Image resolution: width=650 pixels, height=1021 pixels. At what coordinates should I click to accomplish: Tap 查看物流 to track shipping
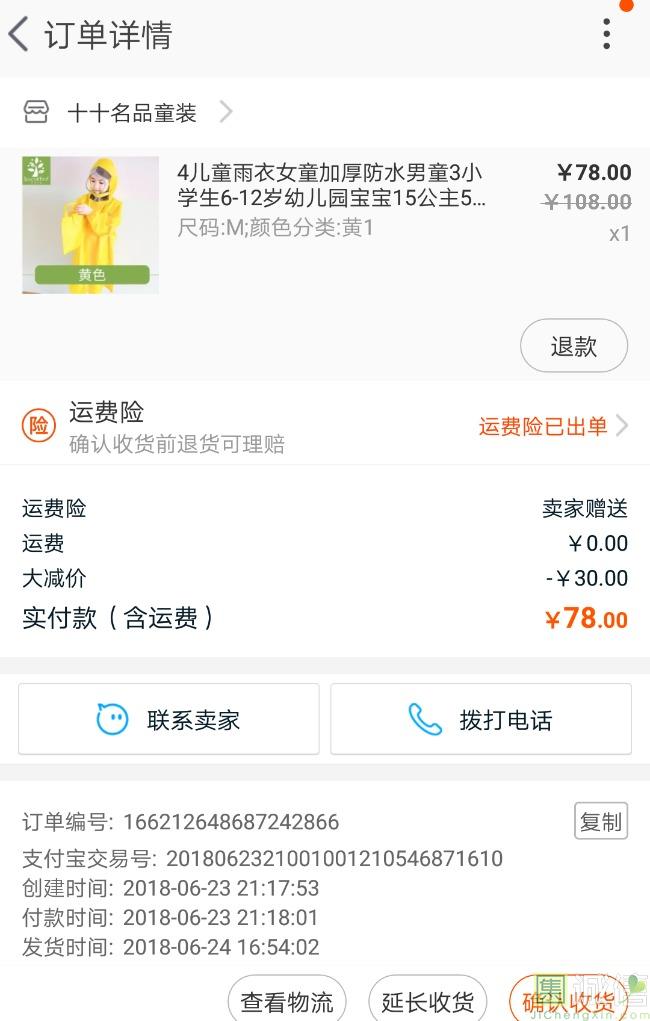click(x=288, y=1001)
